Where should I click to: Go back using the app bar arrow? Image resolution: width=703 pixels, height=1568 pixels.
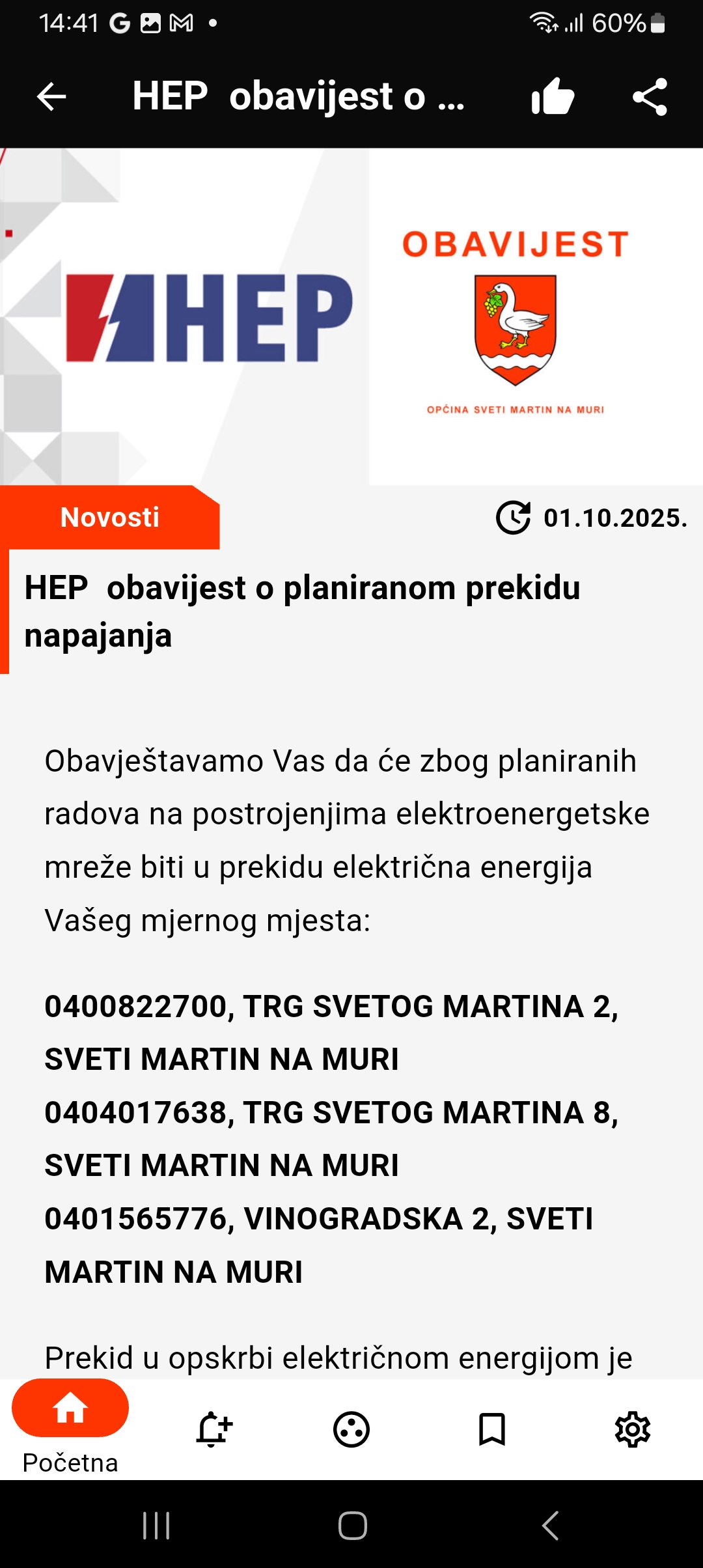(x=51, y=97)
